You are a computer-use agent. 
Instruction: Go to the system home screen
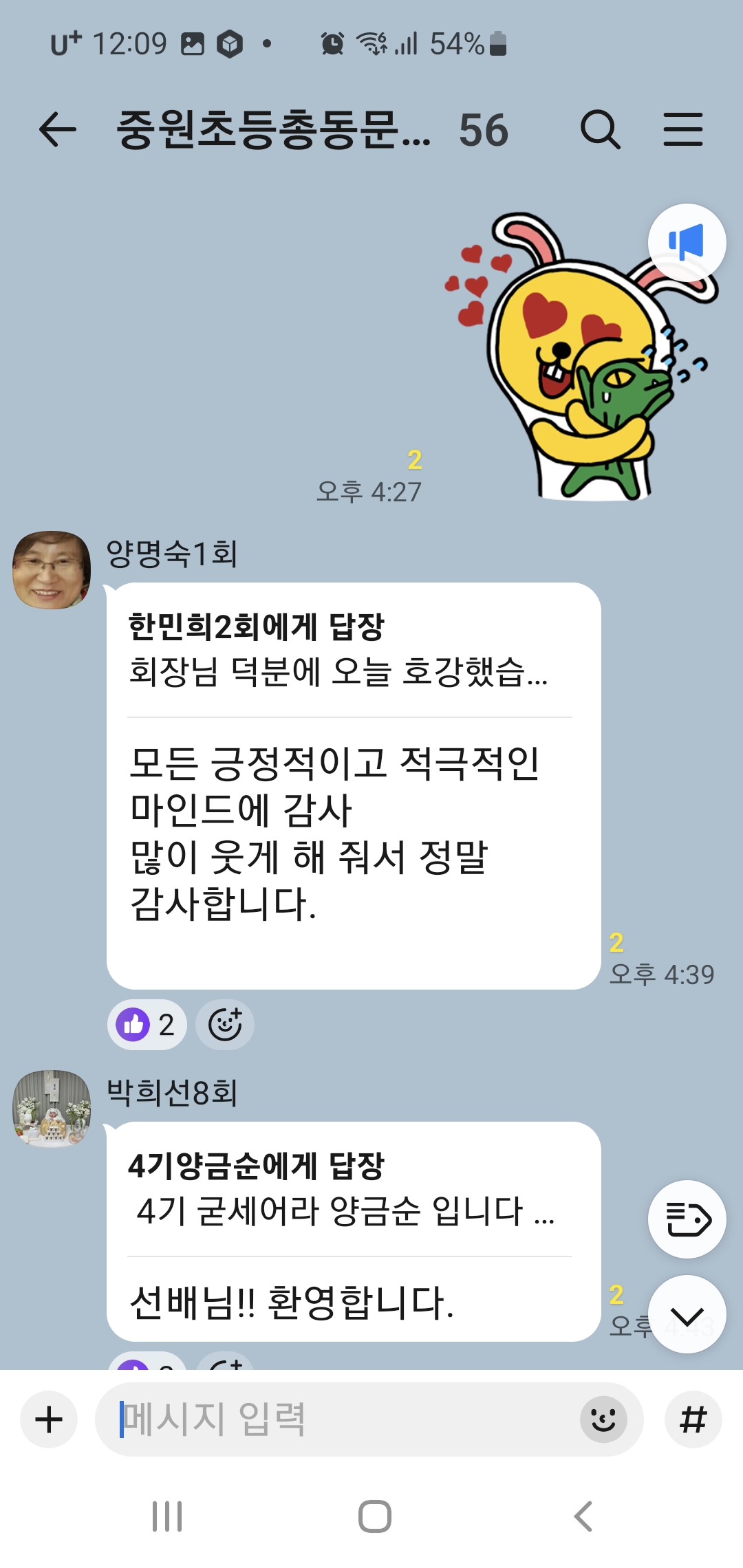(x=374, y=1516)
